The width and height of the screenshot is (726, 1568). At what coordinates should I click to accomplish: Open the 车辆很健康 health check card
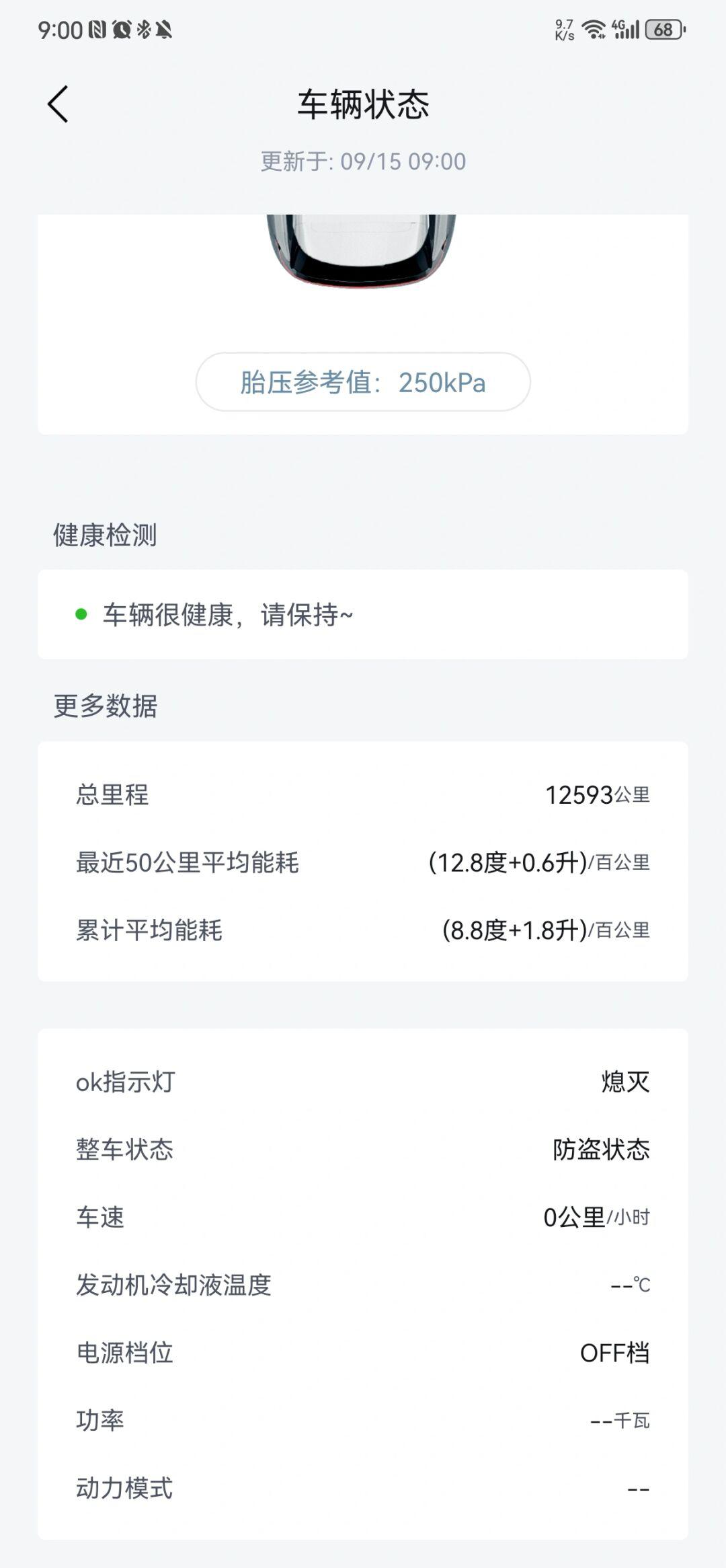(363, 614)
